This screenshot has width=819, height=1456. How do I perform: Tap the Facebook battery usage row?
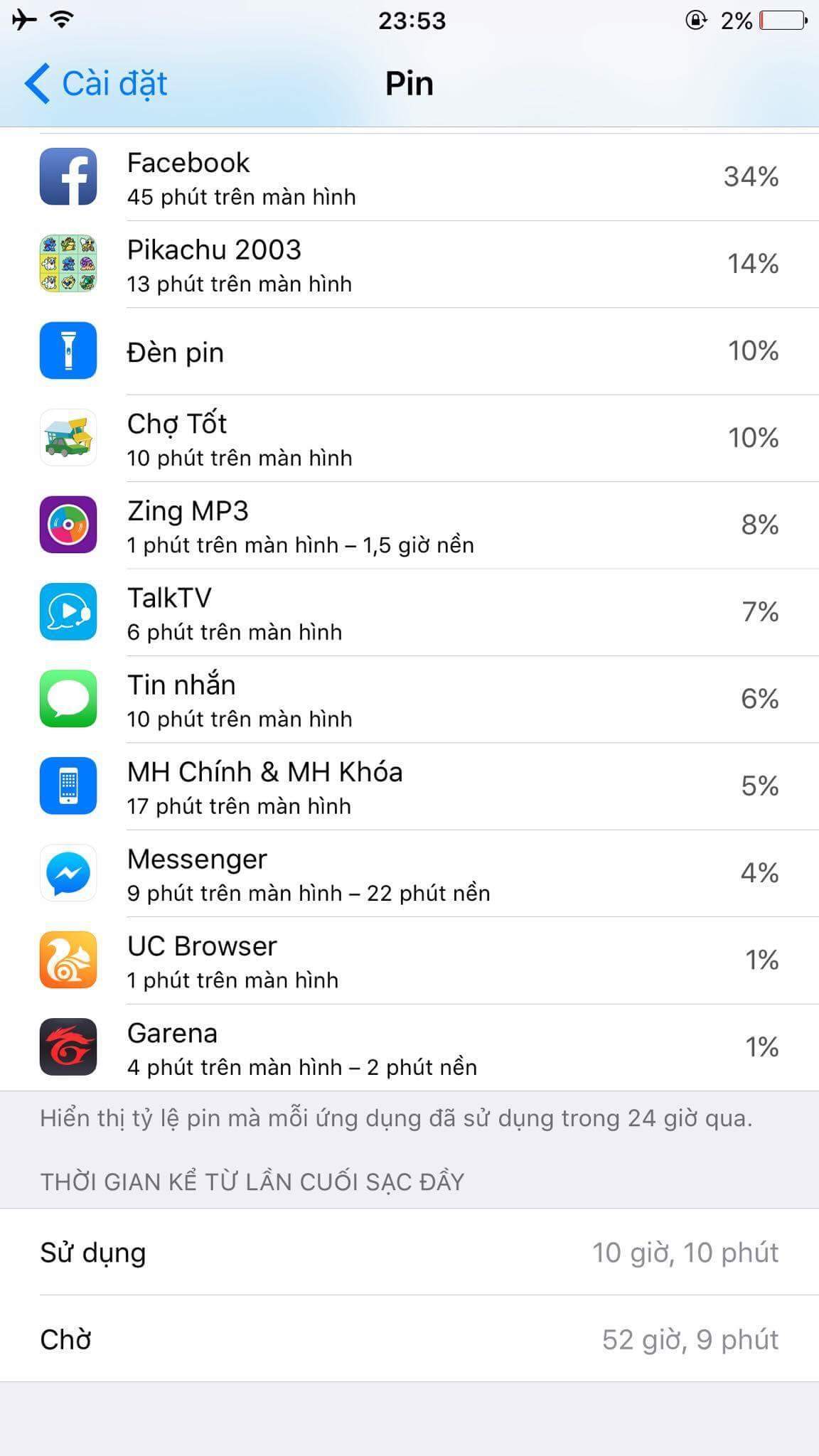click(x=409, y=177)
